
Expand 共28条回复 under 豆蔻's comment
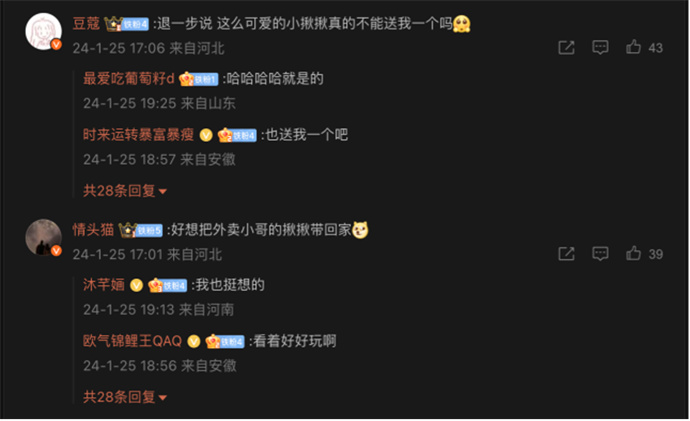[125, 190]
